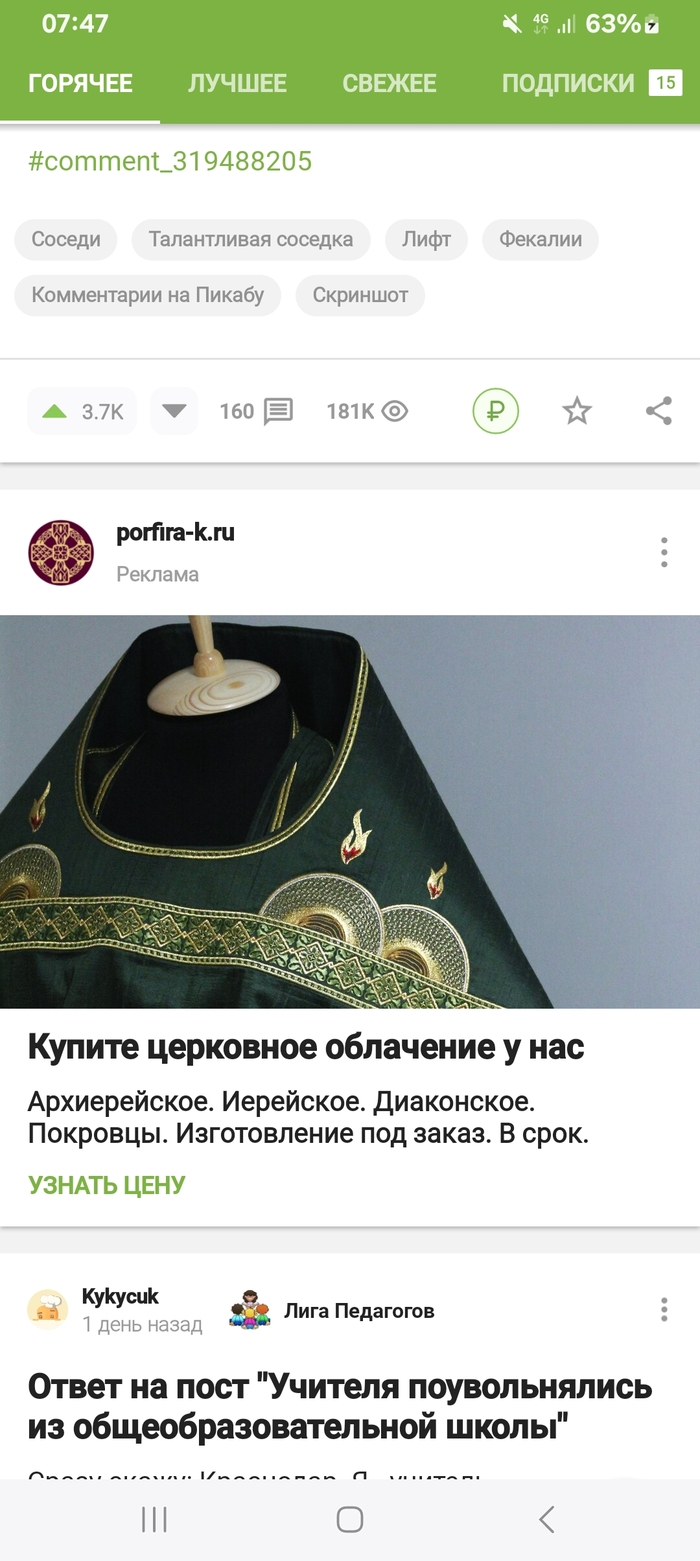Select the Талантливая соседка tag

[251, 240]
